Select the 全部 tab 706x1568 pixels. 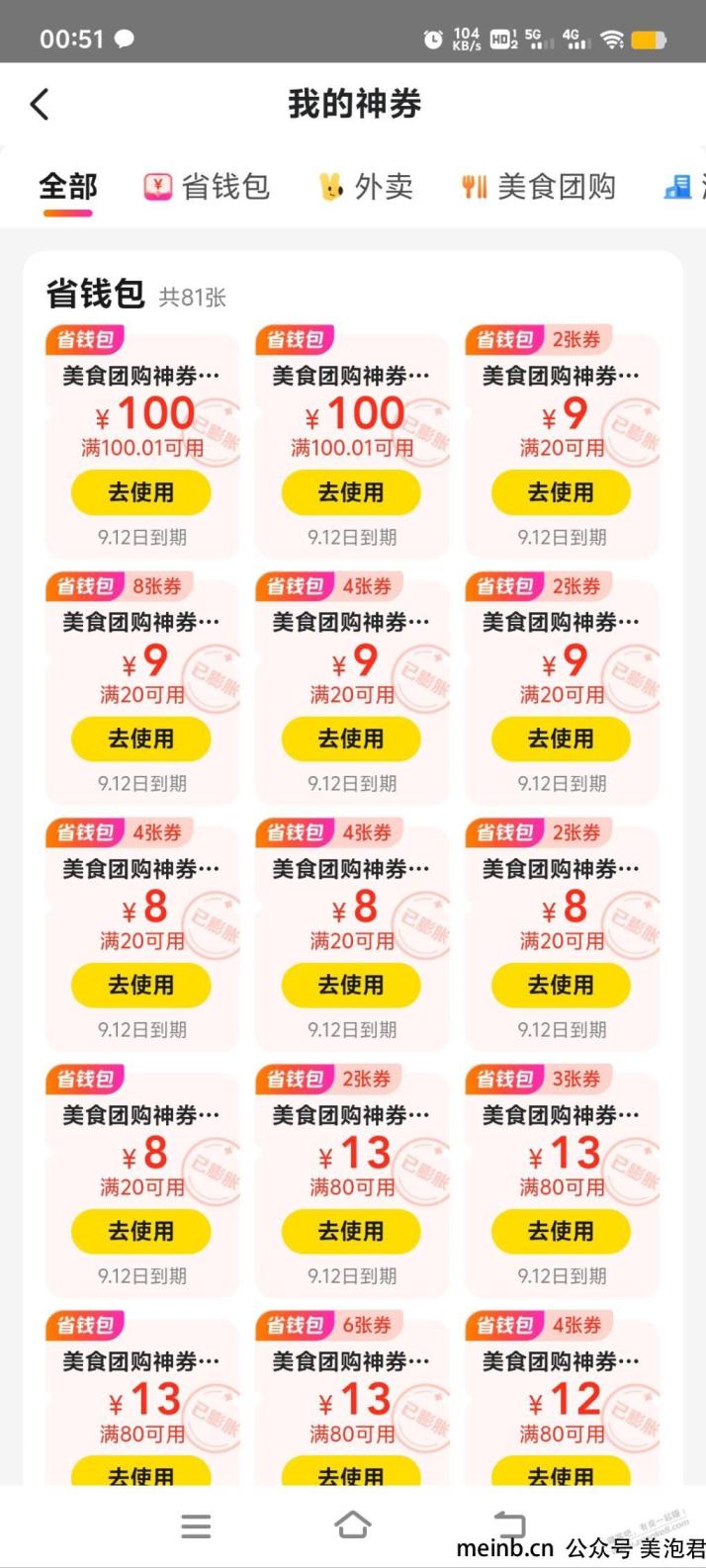click(x=67, y=186)
